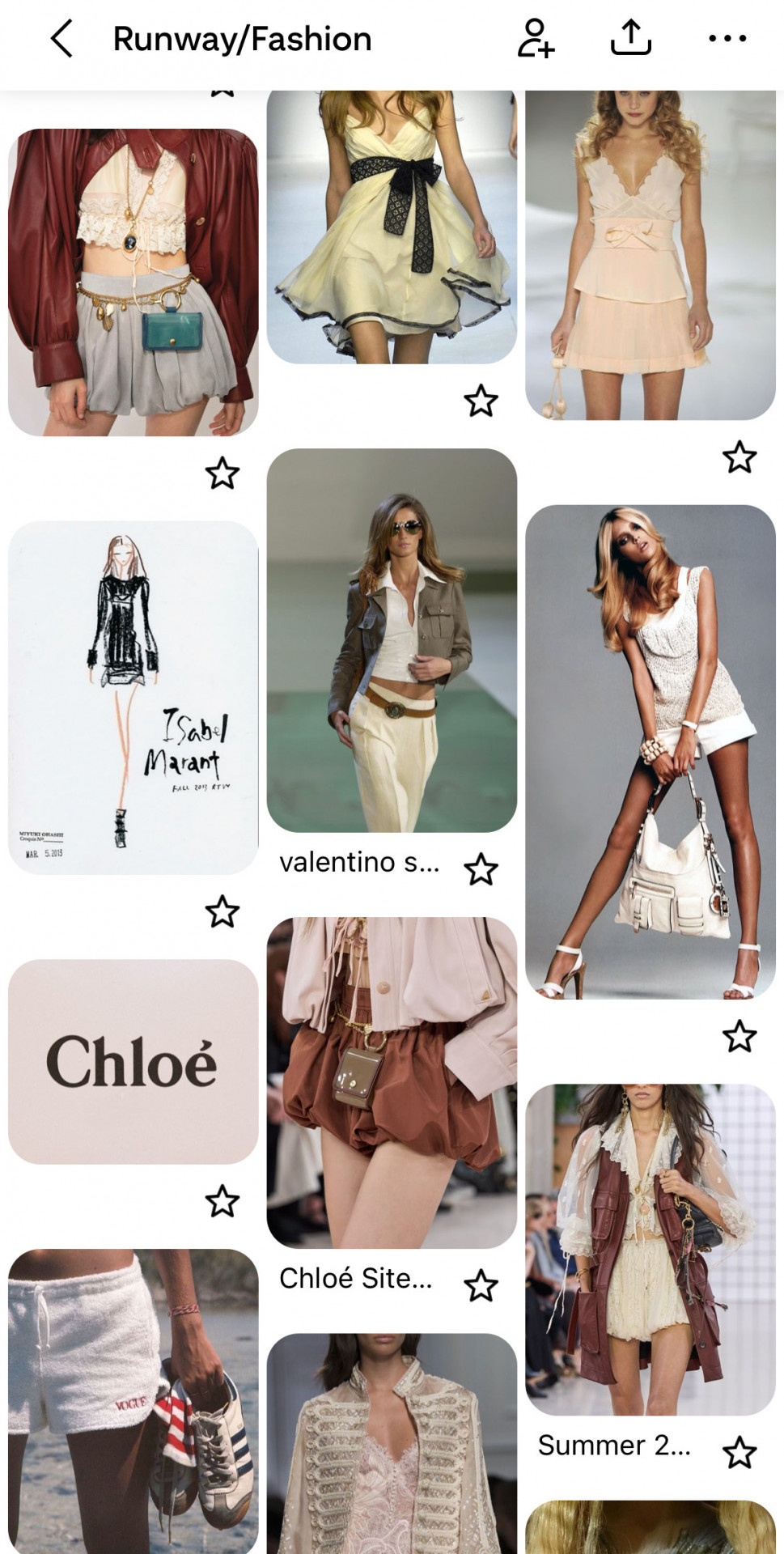Viewport: 784px width, 1554px height.
Task: Open the valentino runway pin
Action: 392,639
